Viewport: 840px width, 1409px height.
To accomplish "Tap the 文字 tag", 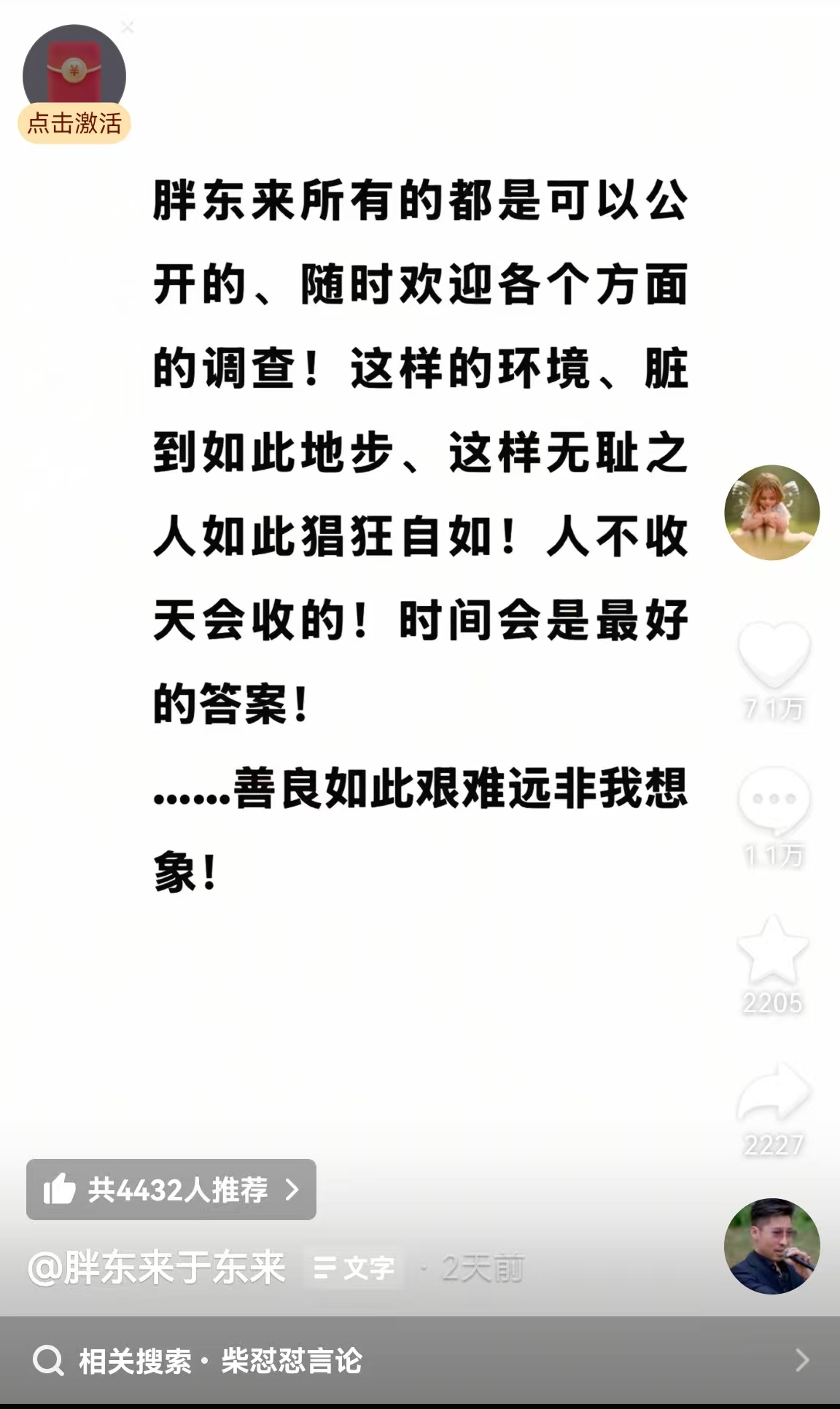I will coord(354,1268).
